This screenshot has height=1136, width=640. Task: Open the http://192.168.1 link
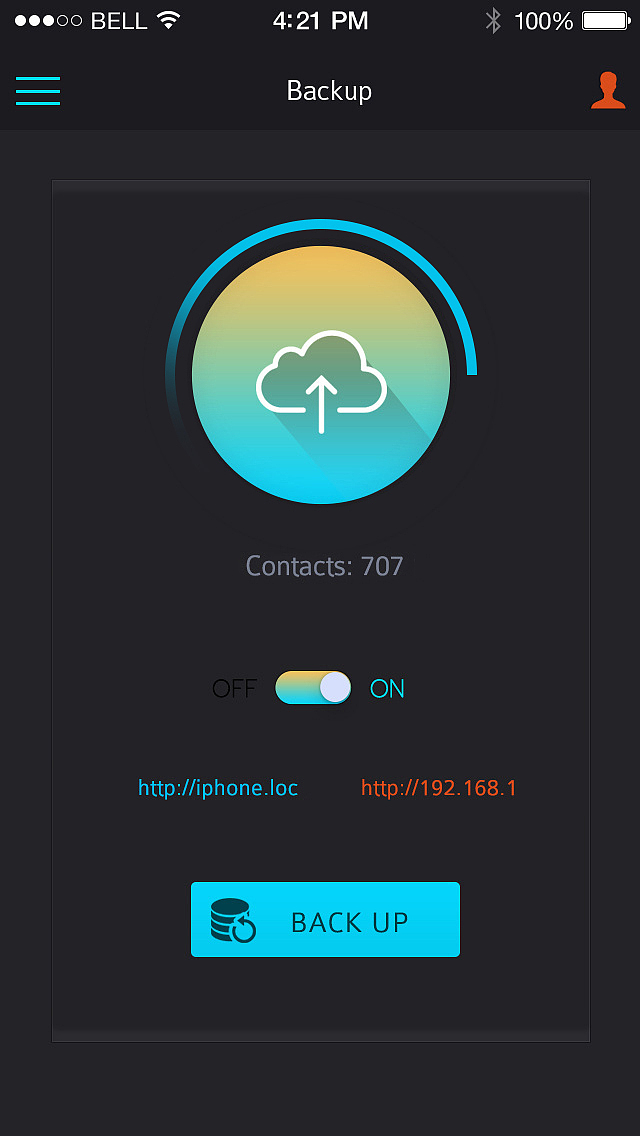[x=438, y=788]
